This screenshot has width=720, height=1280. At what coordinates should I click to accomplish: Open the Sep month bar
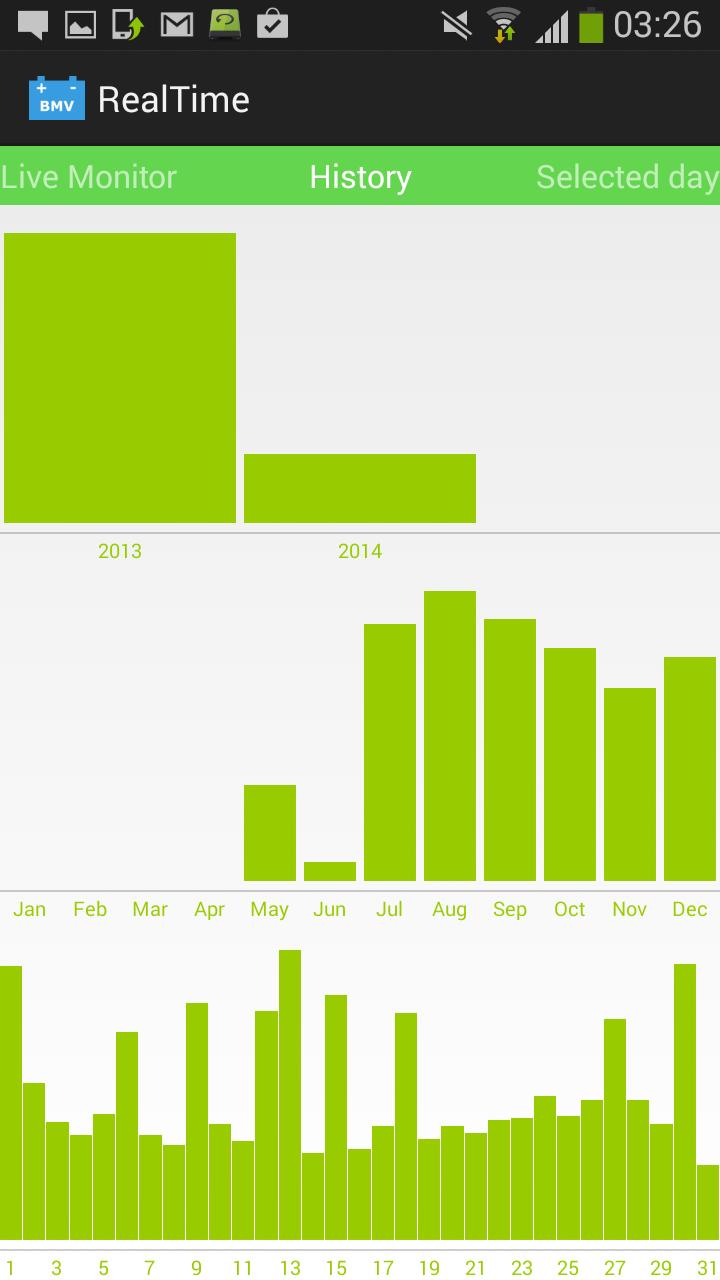click(x=510, y=750)
